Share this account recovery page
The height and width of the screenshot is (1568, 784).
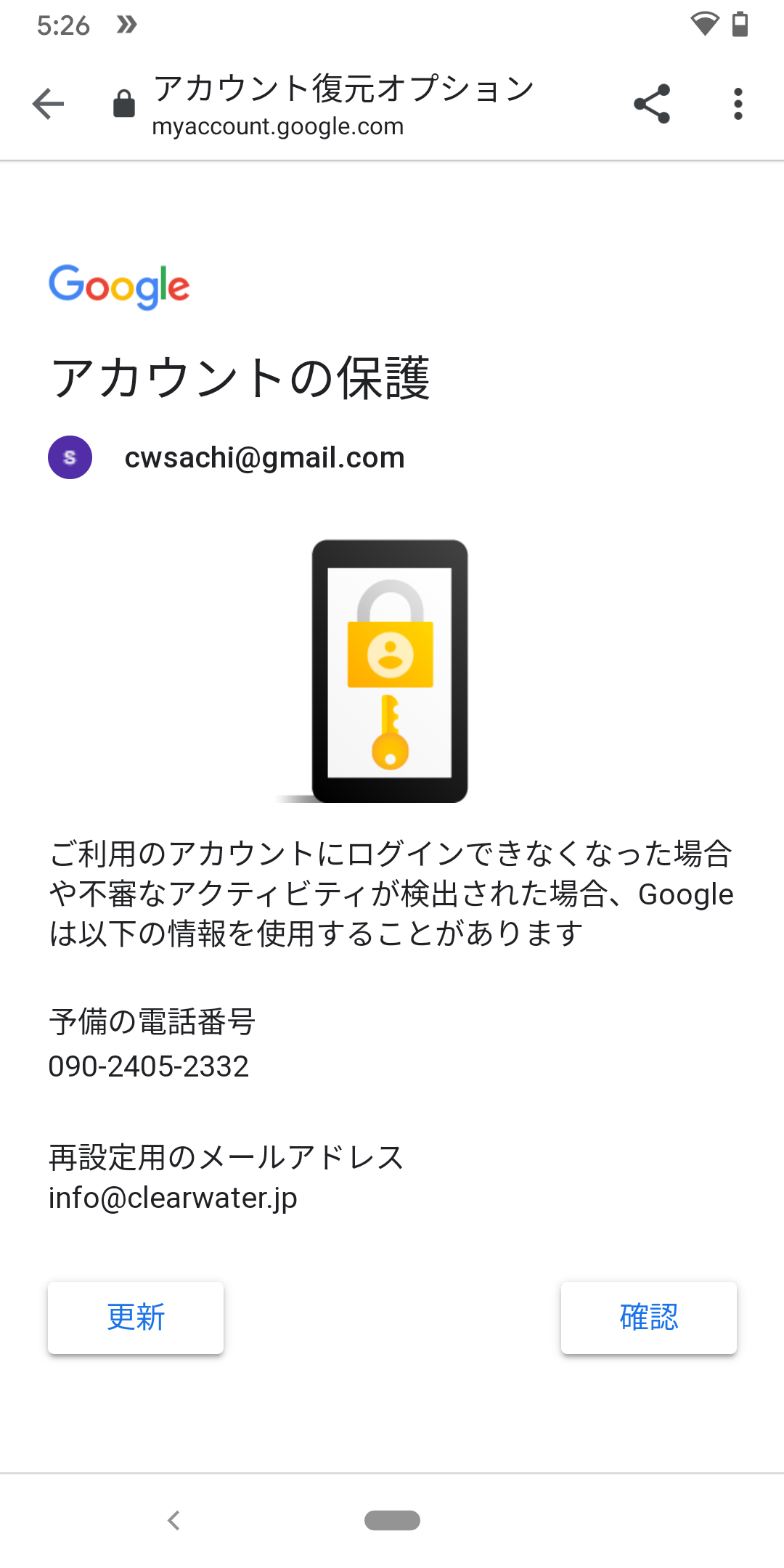coord(651,104)
